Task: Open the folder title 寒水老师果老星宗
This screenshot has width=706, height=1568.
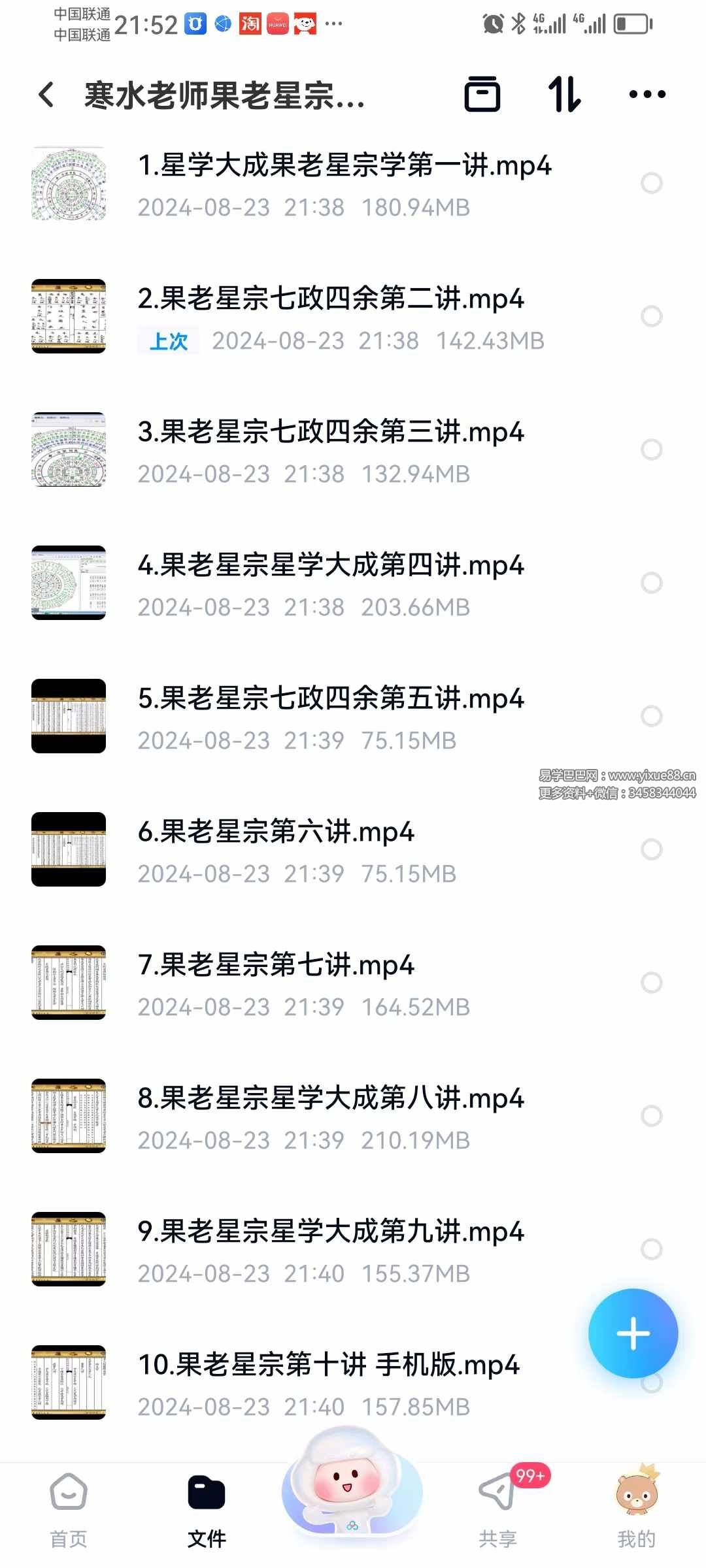Action: pos(222,95)
